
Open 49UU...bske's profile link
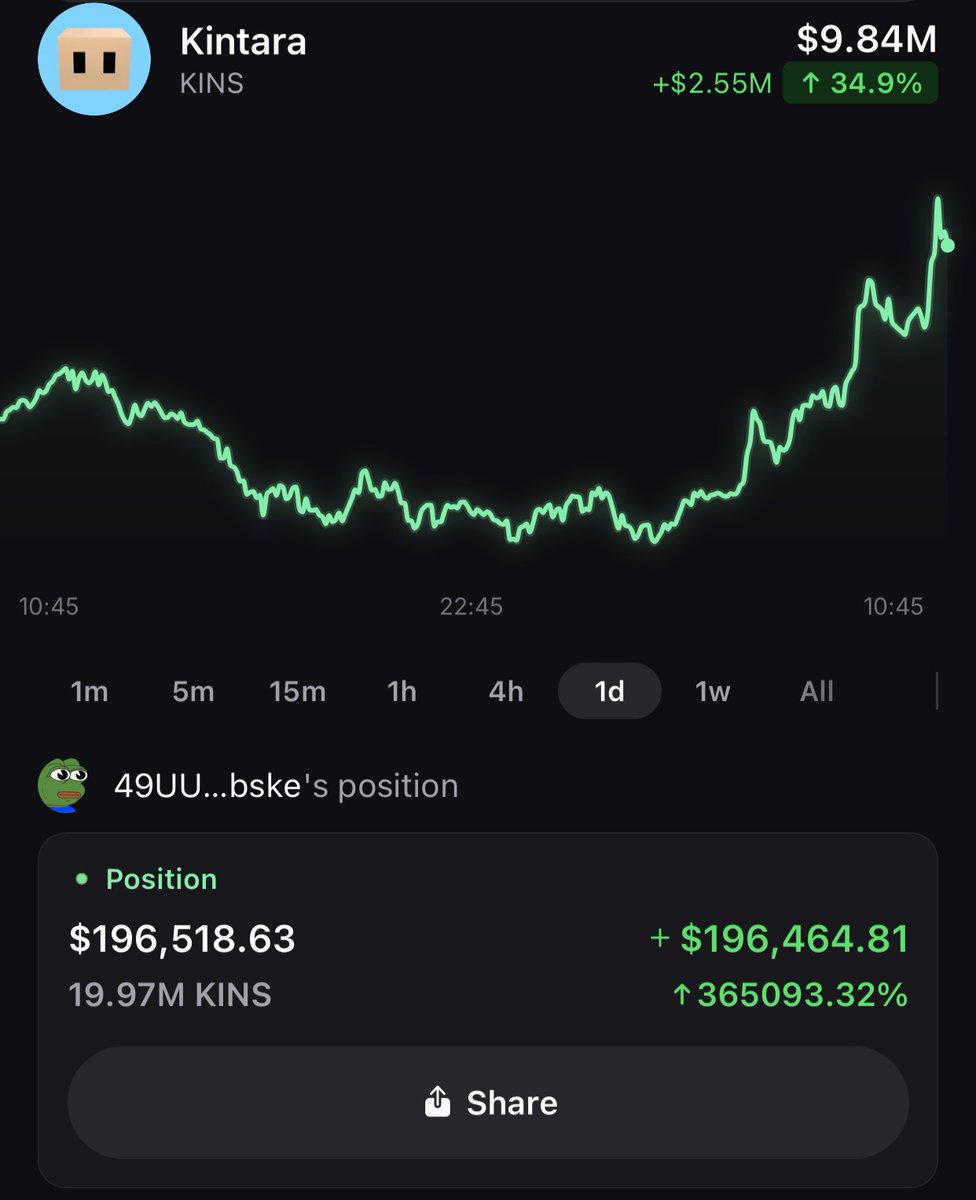[x=208, y=786]
